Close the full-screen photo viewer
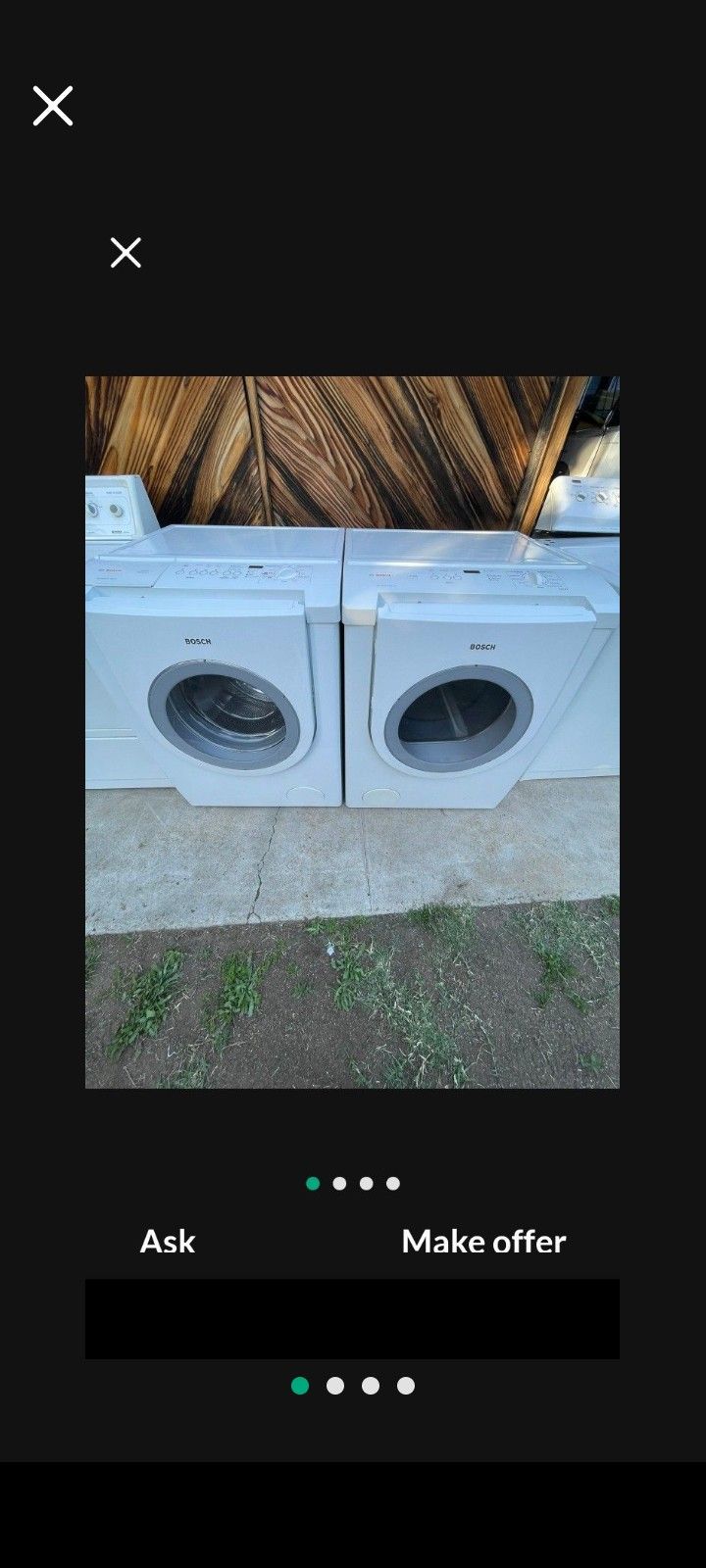706x1568 pixels. pos(53,106)
